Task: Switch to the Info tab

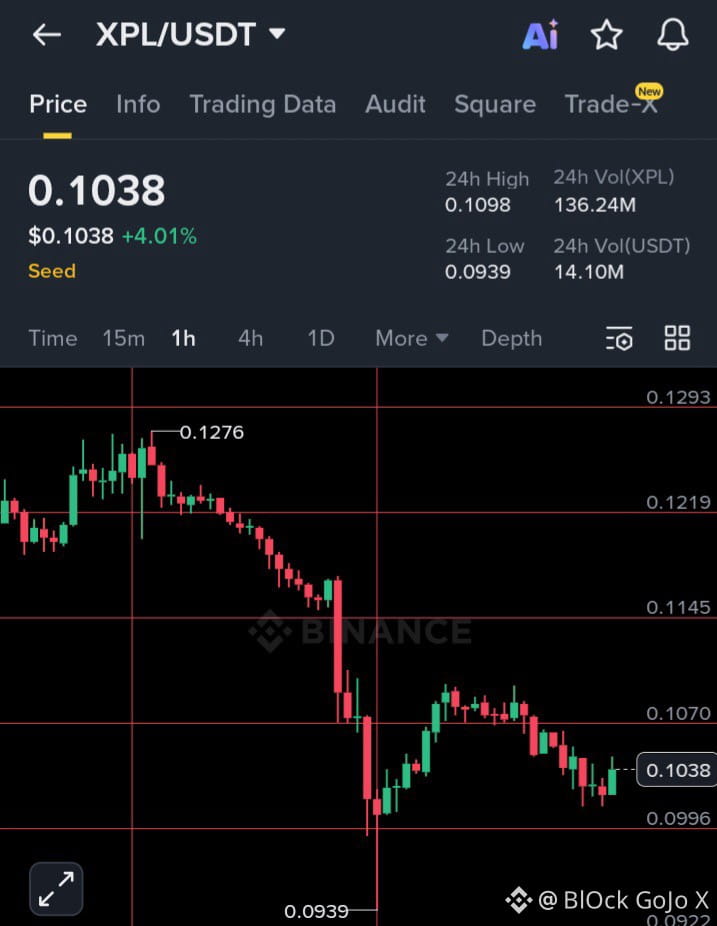Action: tap(138, 104)
